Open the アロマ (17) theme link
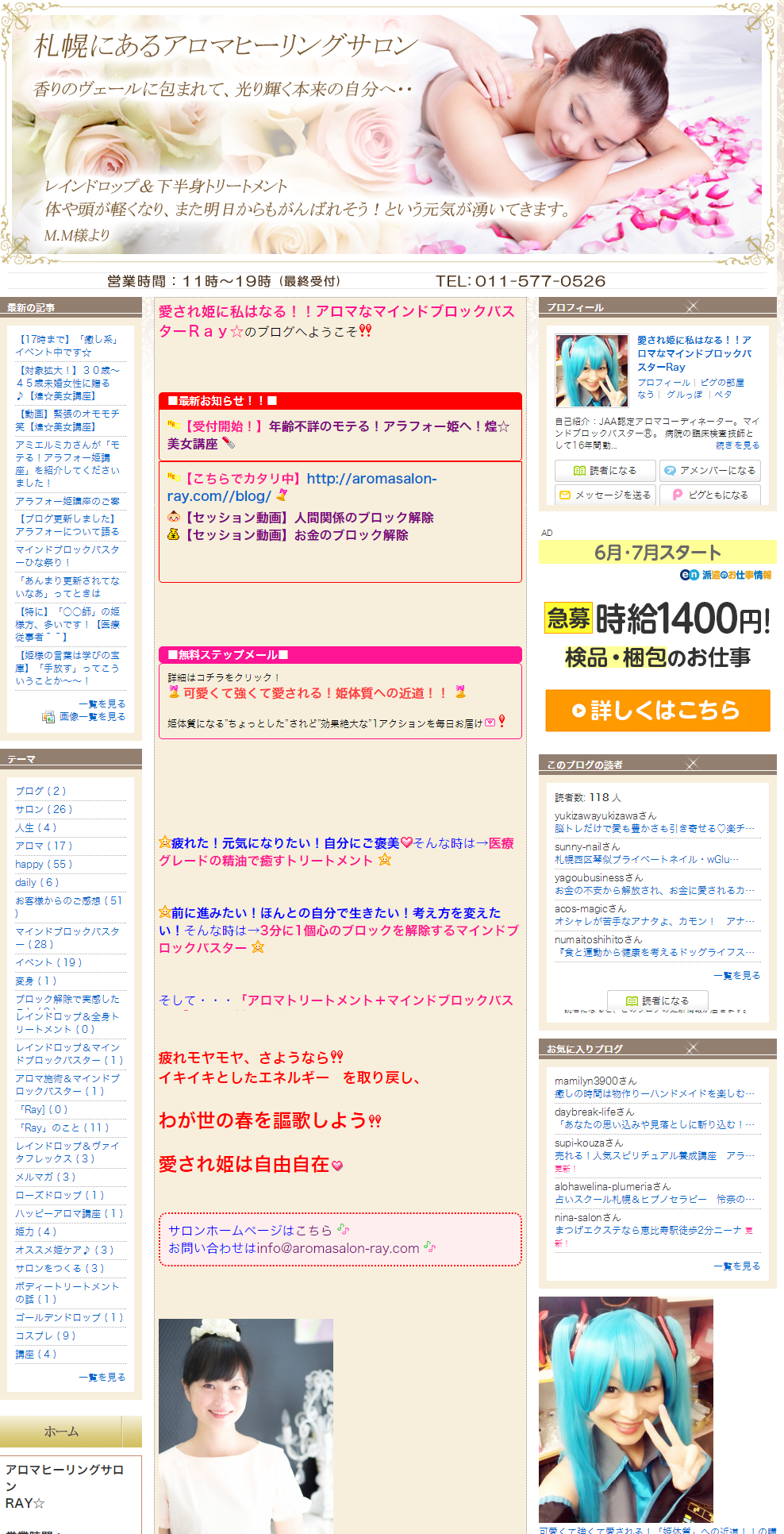 44,846
